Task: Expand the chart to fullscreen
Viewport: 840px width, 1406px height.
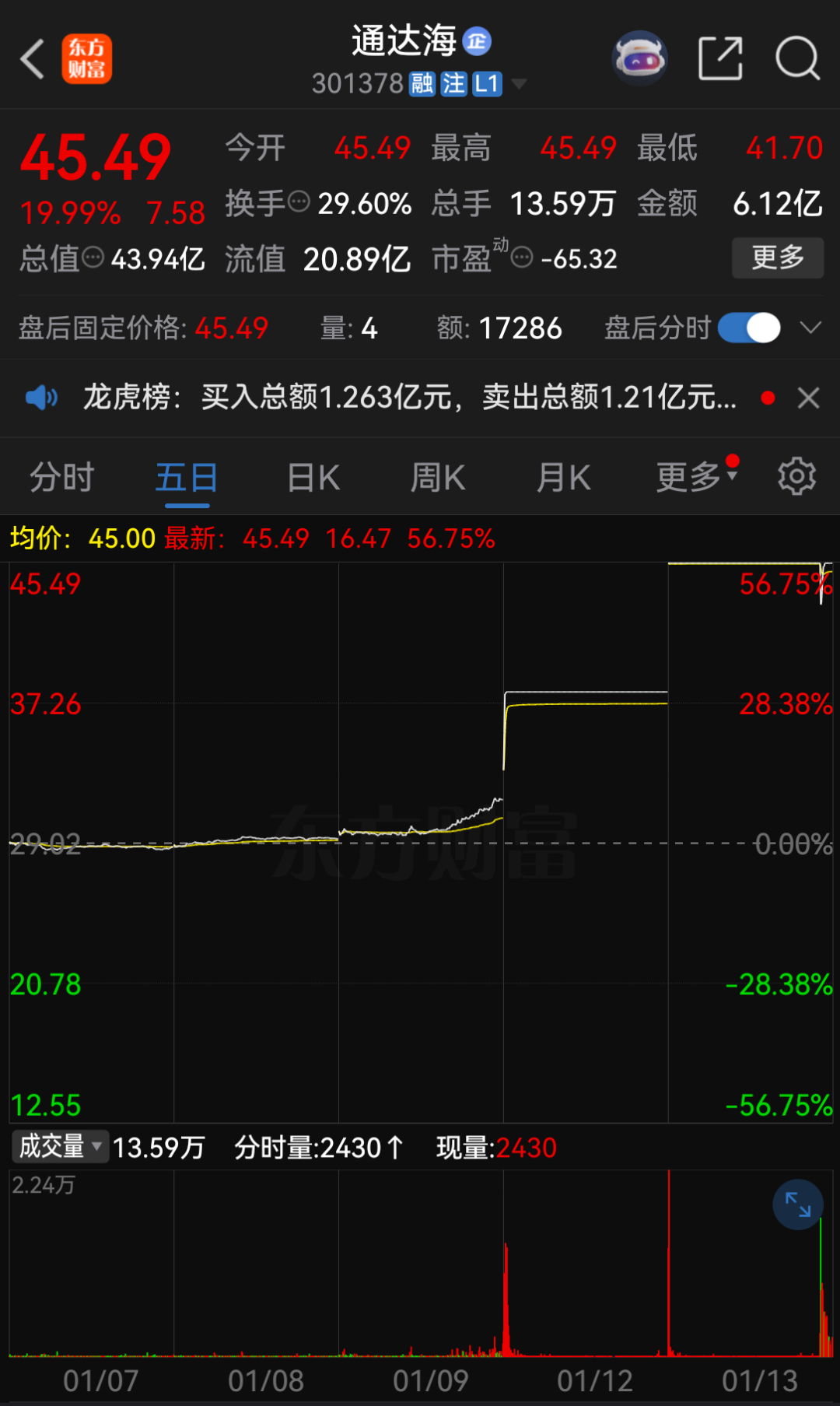Action: (797, 1204)
